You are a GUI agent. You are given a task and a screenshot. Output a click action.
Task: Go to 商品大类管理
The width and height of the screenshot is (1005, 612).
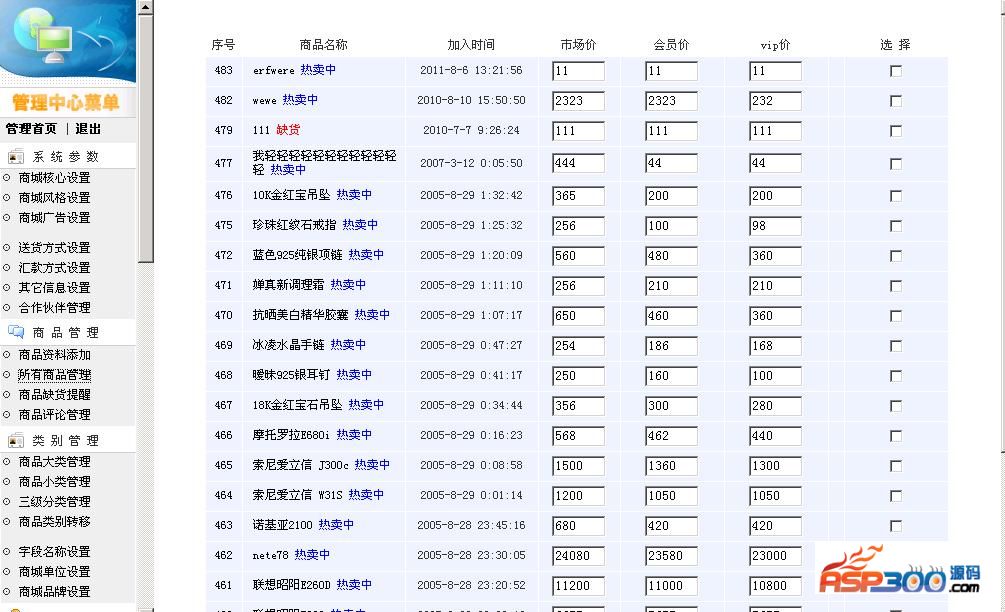(x=54, y=462)
